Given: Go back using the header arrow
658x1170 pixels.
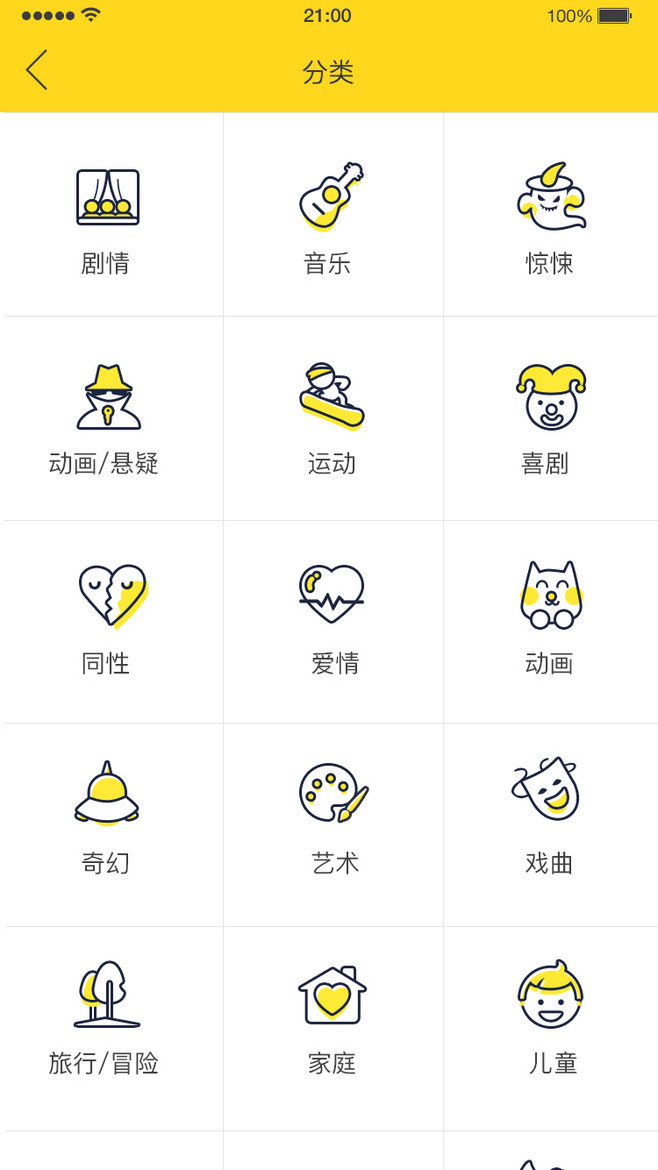Looking at the screenshot, I should [x=37, y=71].
